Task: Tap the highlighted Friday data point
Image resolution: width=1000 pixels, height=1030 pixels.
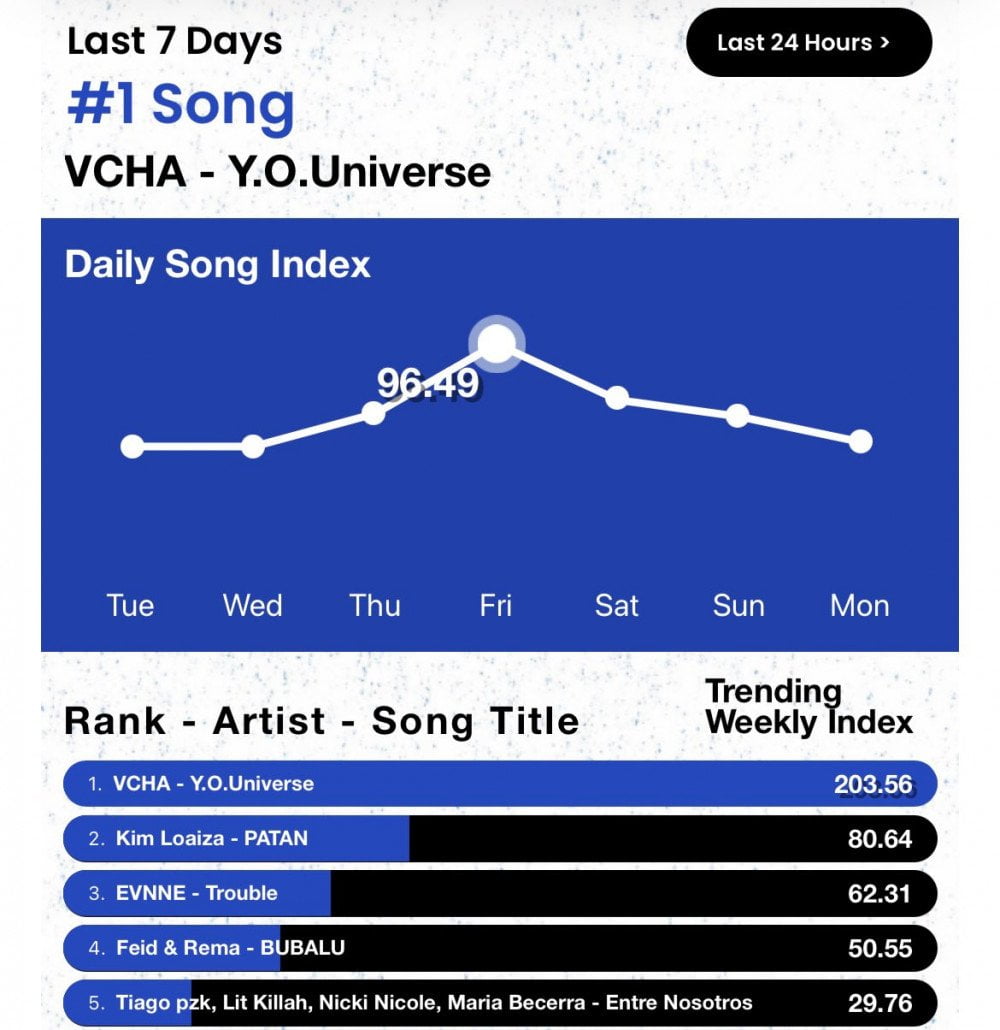Action: click(x=496, y=343)
